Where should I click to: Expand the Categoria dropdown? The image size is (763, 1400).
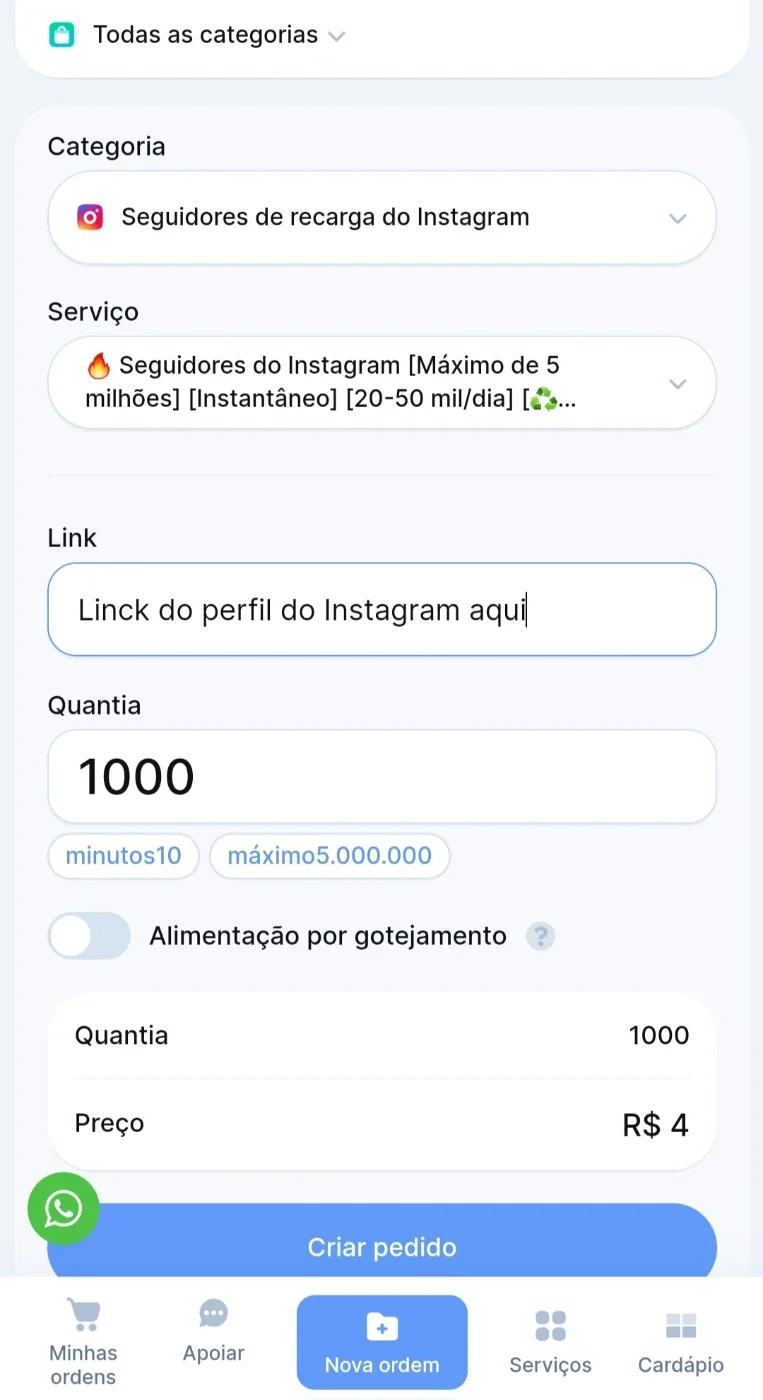point(382,218)
